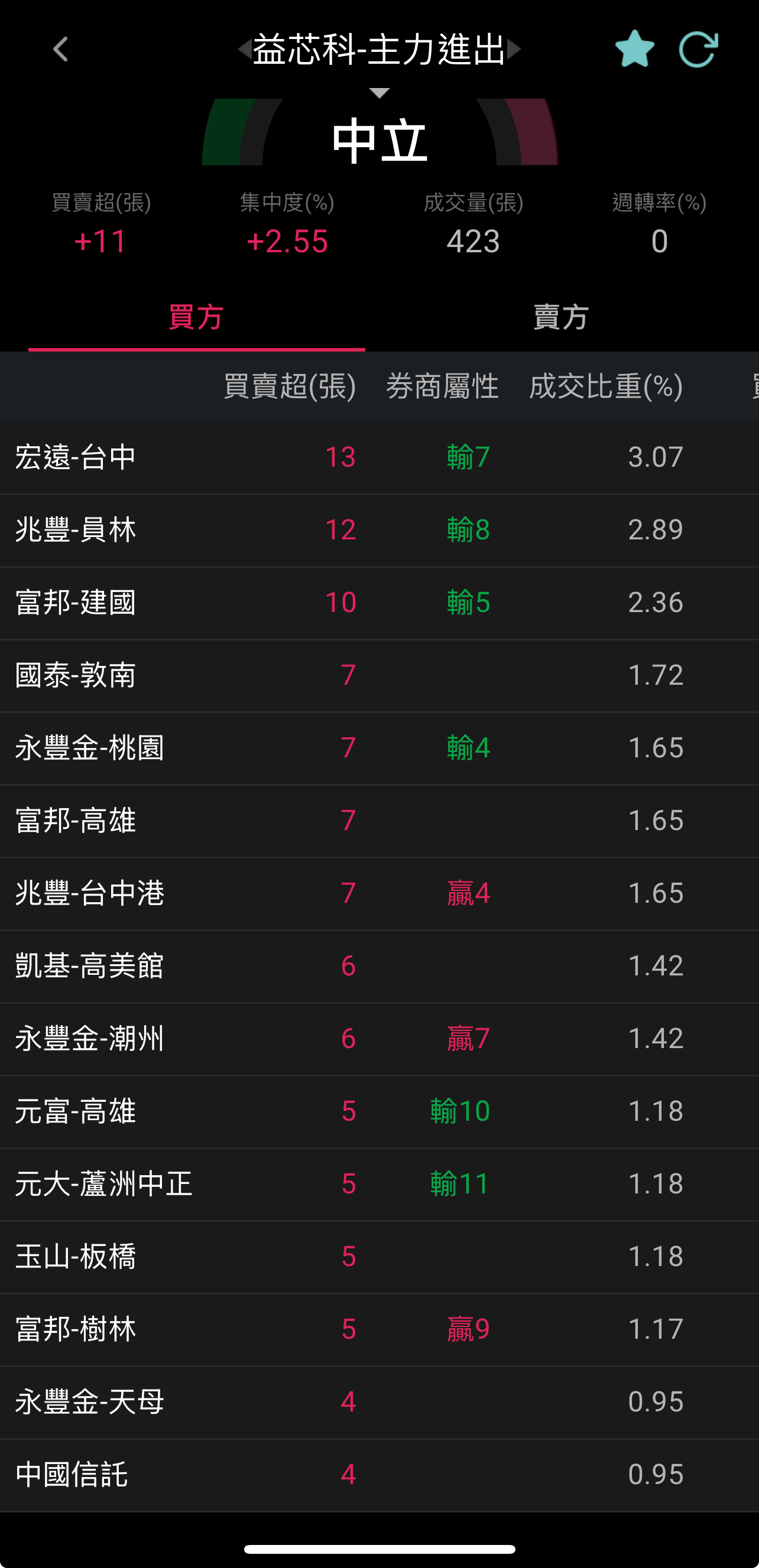Open the 元大-蘆洲中正 broker row
This screenshot has width=759, height=1568.
coord(379,1184)
